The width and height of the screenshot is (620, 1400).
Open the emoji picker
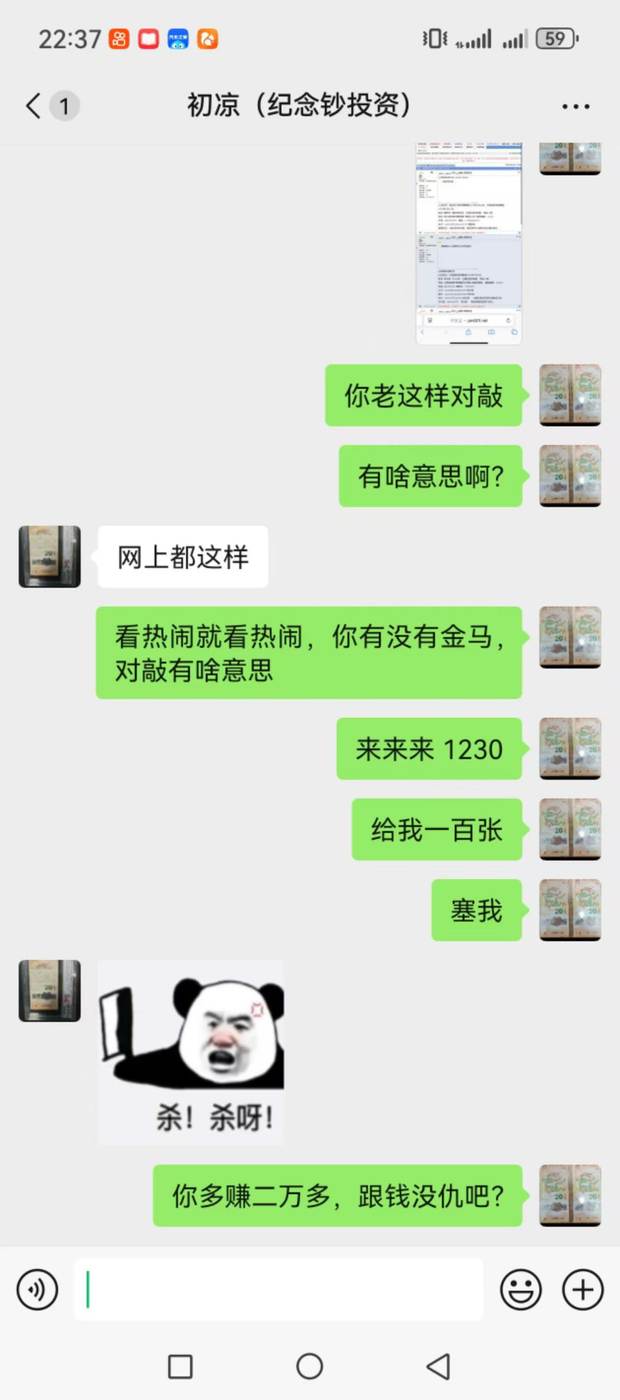tap(520, 1290)
